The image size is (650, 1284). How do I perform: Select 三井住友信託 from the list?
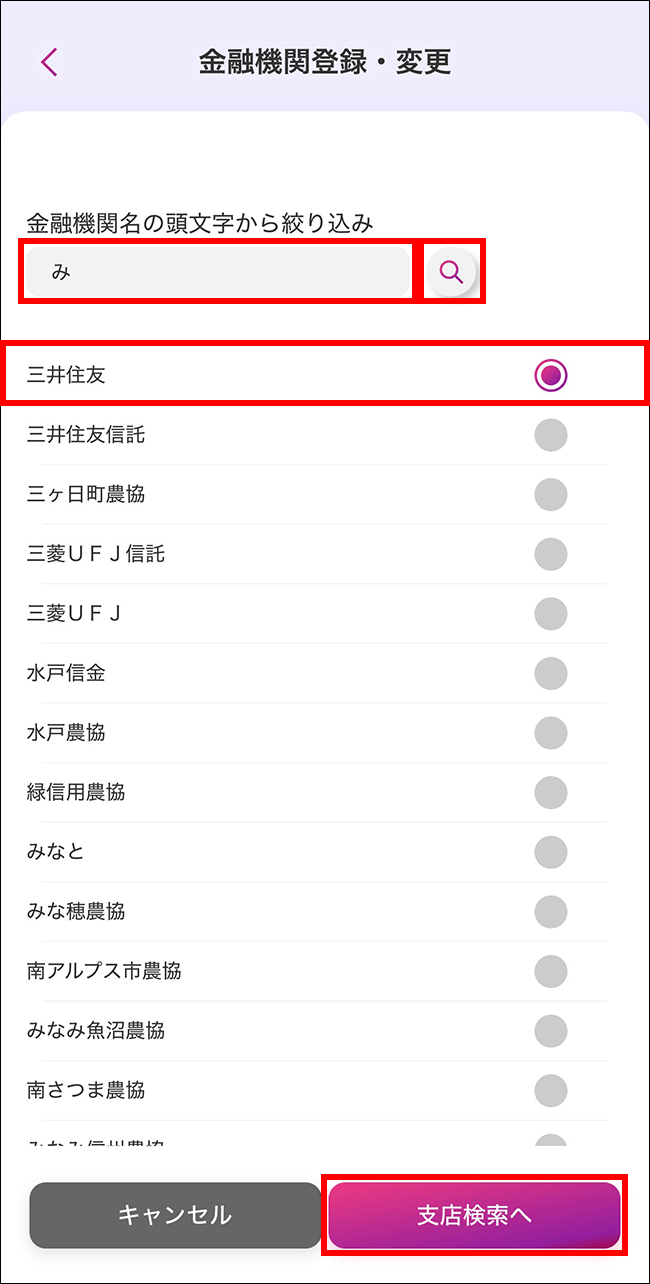coord(550,435)
